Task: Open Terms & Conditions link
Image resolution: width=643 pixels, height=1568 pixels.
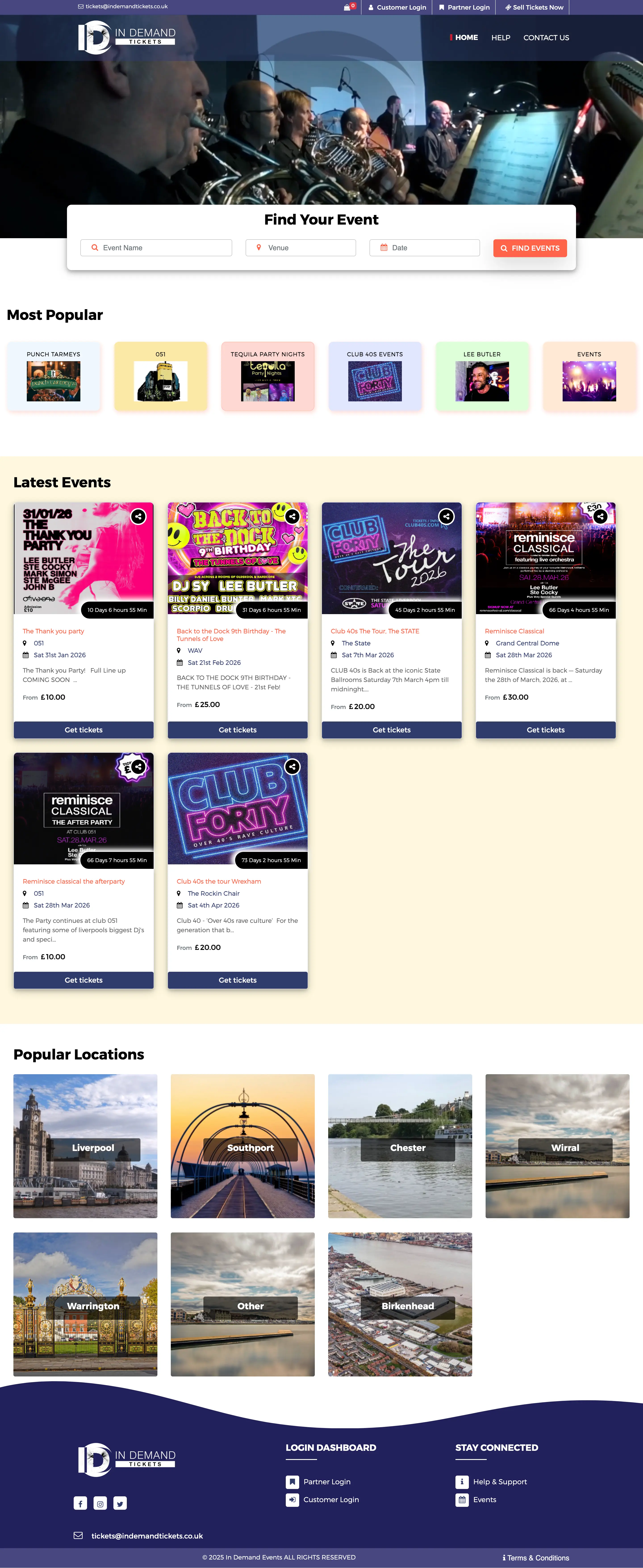Action: point(537,1558)
